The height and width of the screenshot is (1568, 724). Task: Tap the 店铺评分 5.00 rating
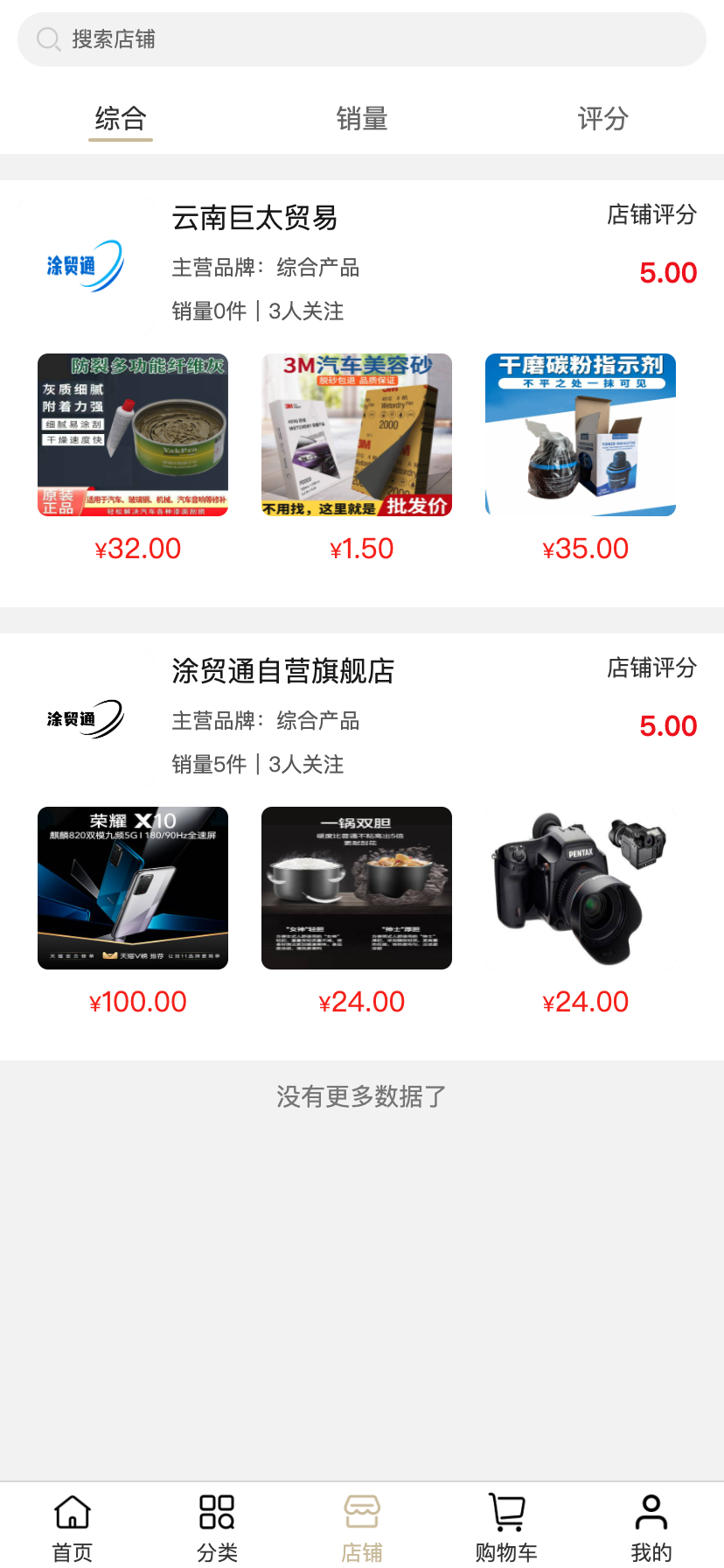668,272
